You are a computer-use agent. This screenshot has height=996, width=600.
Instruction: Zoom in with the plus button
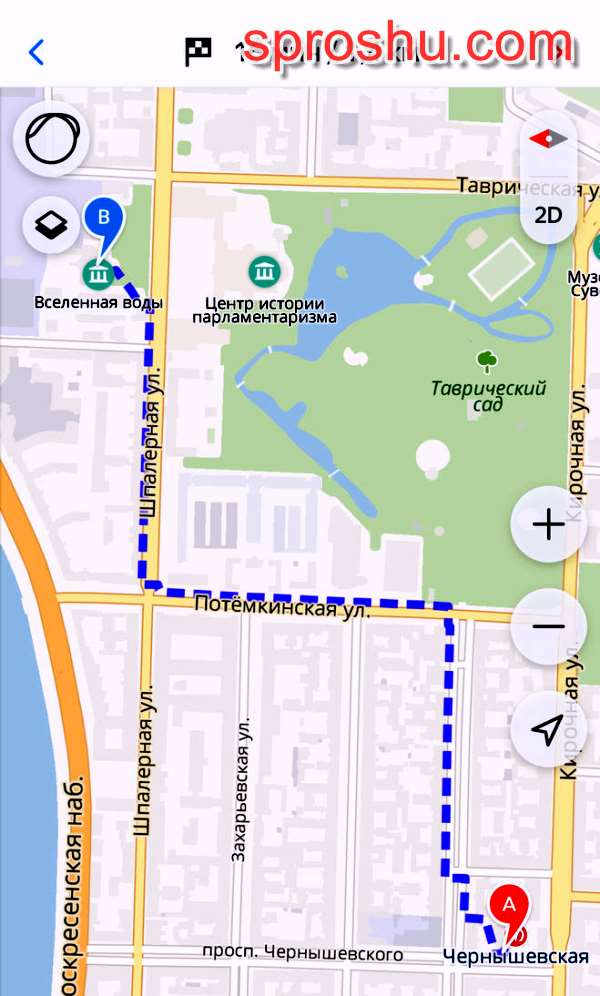(x=548, y=525)
